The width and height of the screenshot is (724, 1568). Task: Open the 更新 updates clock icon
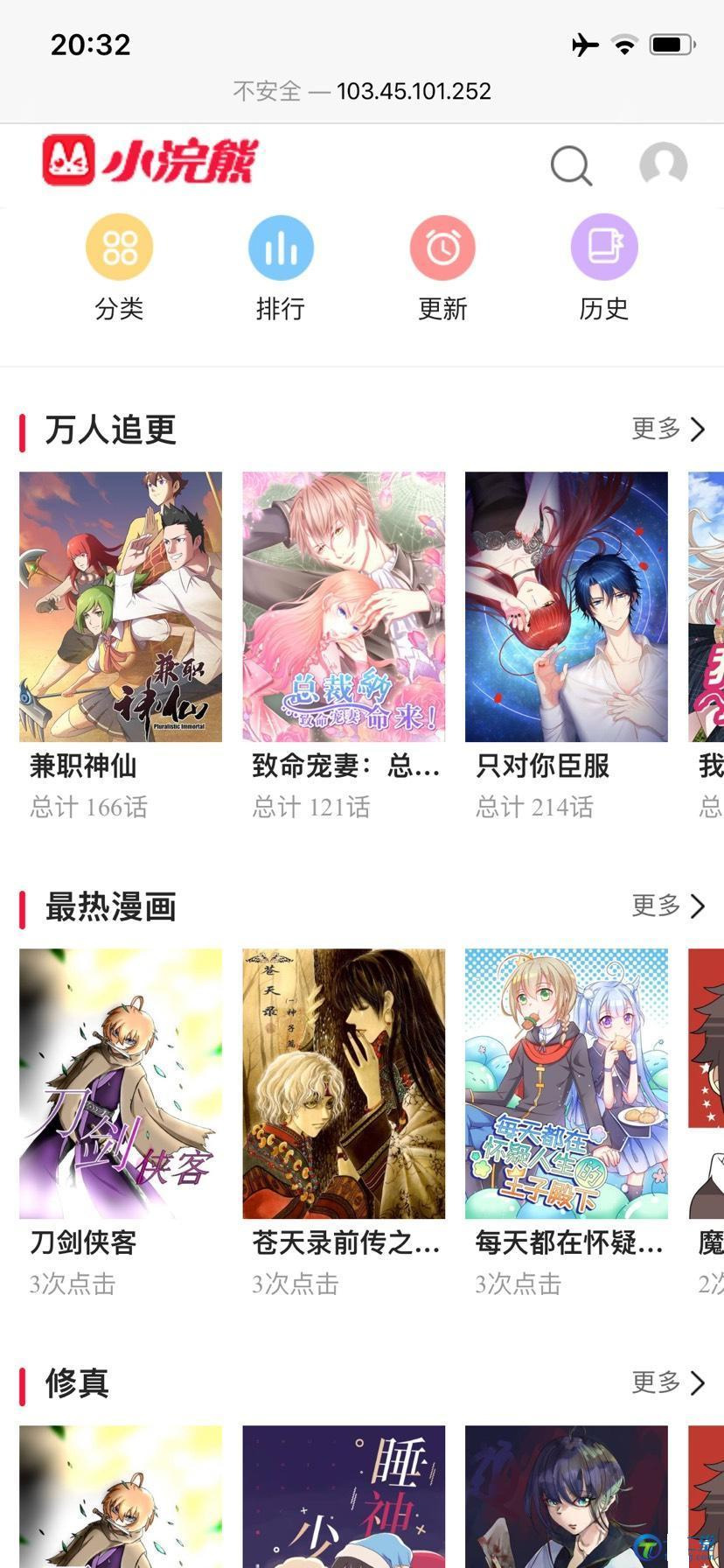442,247
